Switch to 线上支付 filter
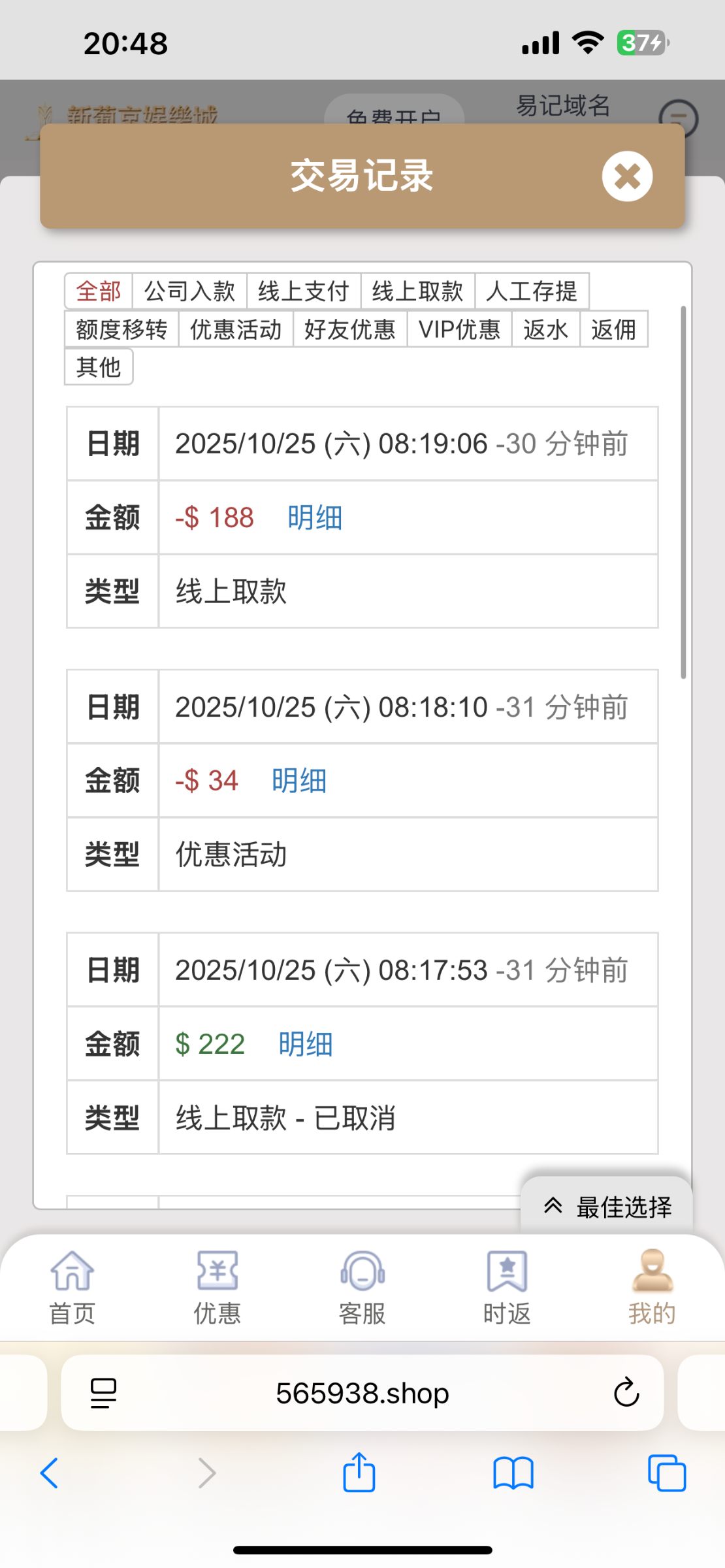 click(x=304, y=291)
